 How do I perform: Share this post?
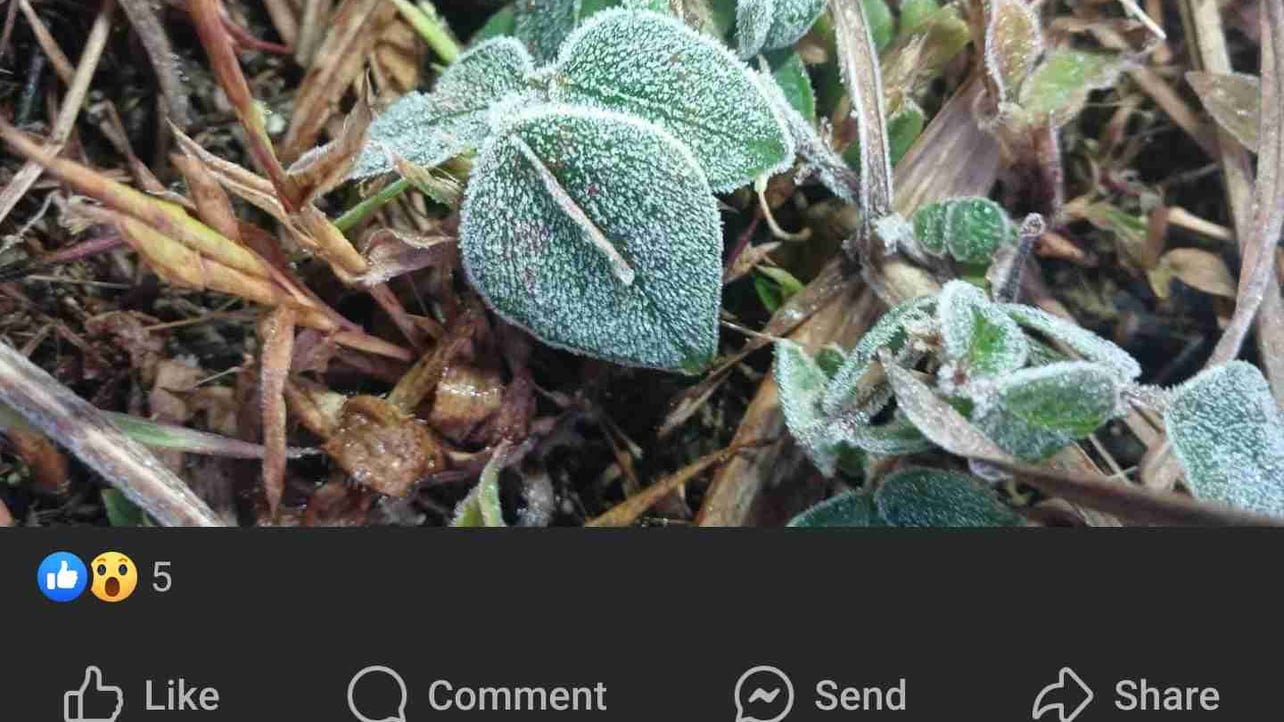1126,695
